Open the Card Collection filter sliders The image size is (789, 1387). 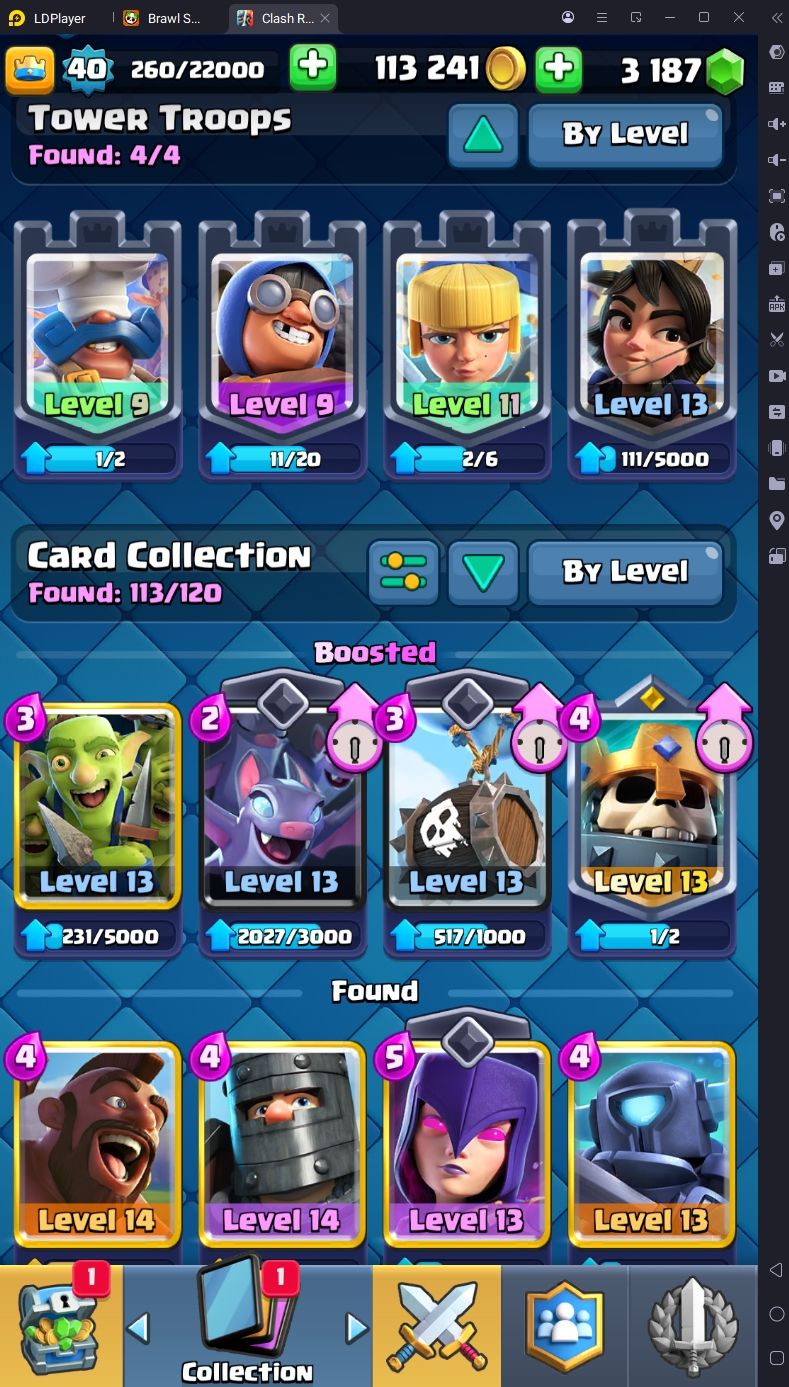404,572
